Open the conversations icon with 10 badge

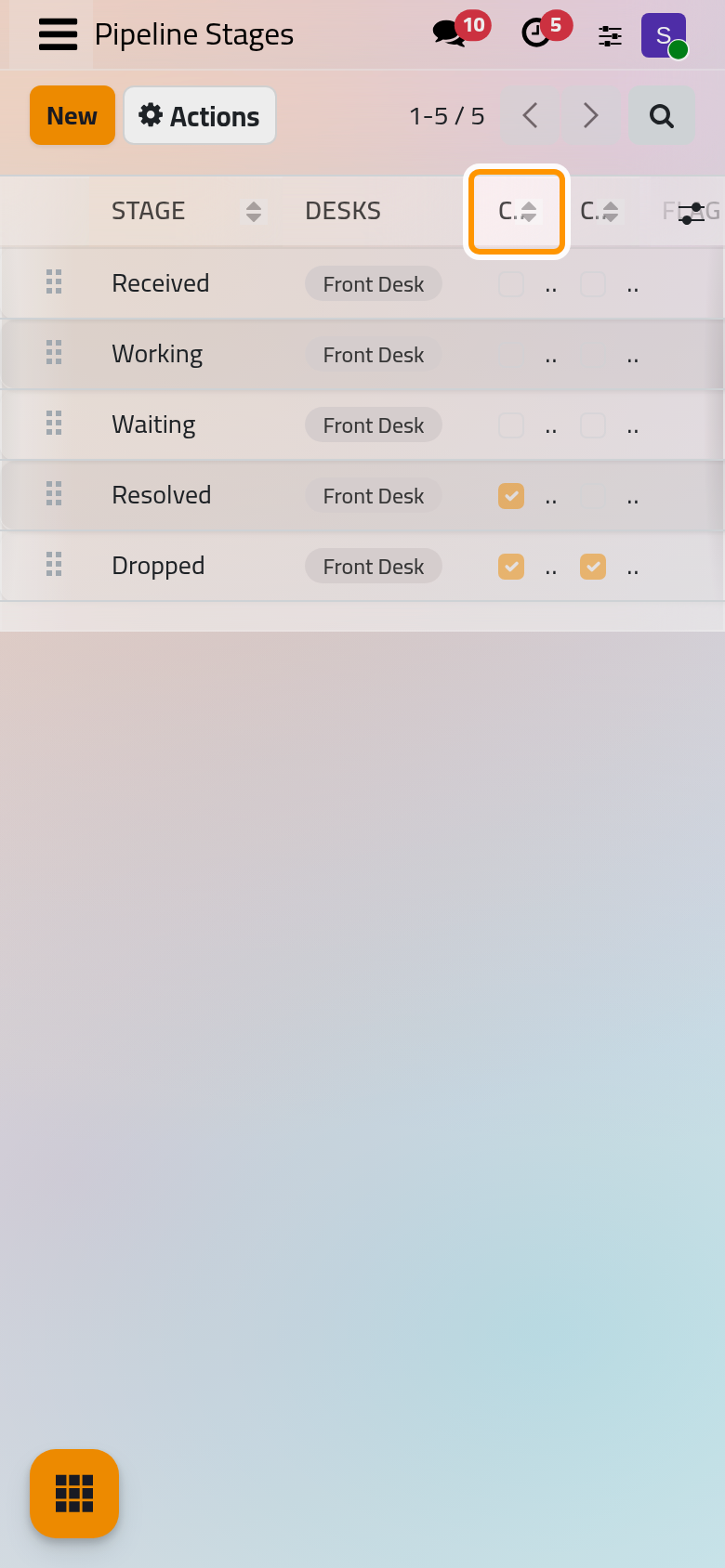point(450,34)
